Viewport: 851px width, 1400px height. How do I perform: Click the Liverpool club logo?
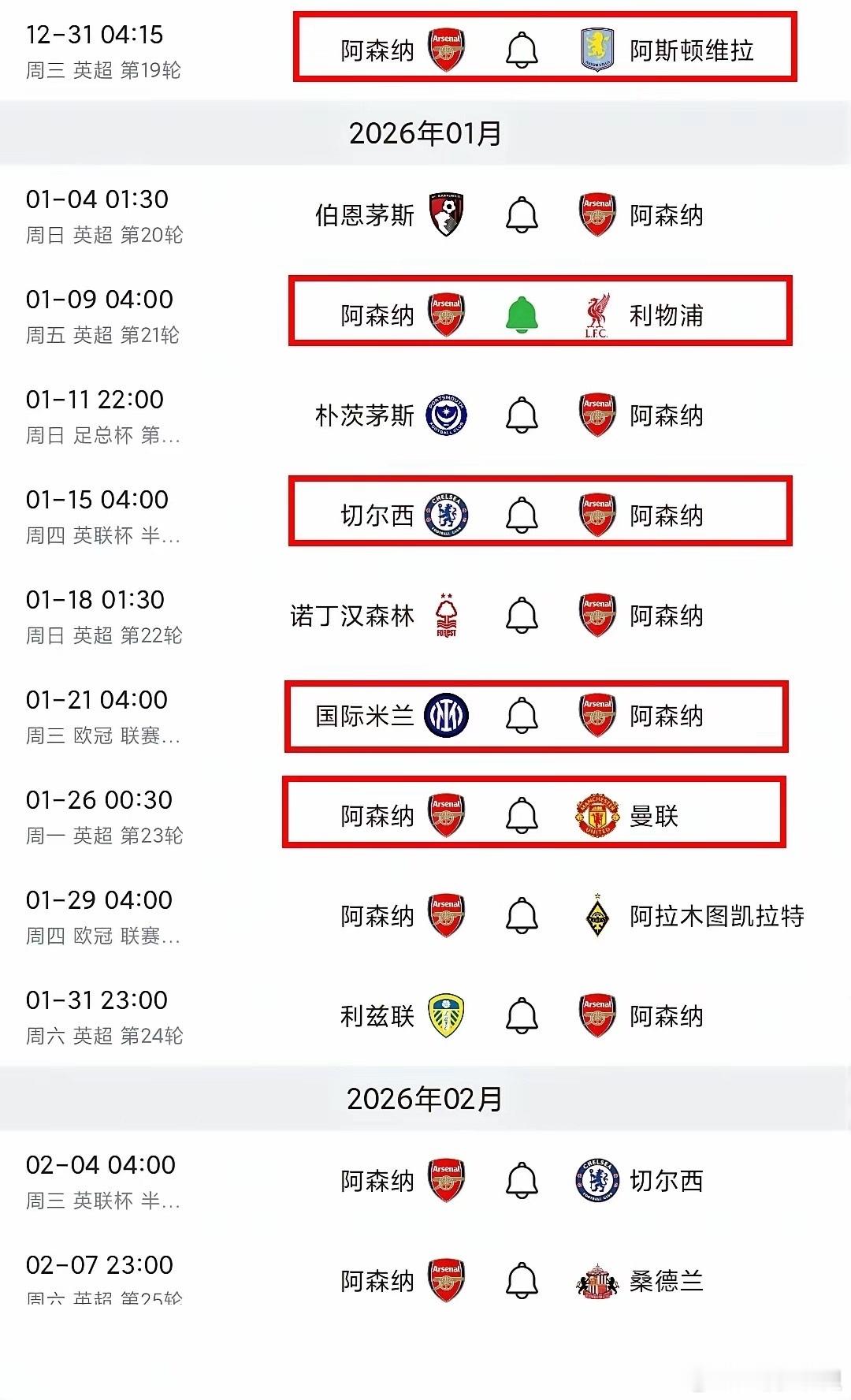597,315
